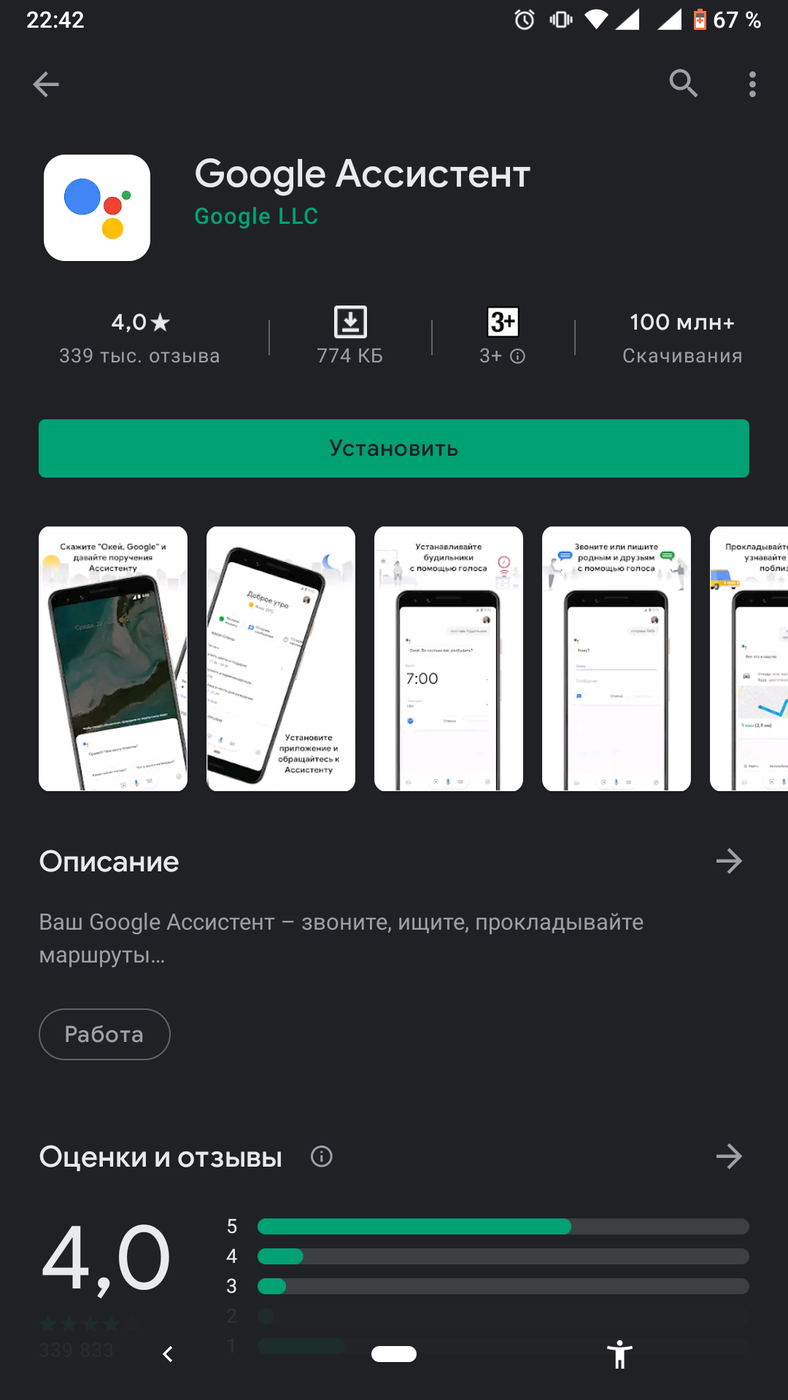Open the three-dot overflow menu
Screen dimensions: 788x1400
tap(752, 84)
